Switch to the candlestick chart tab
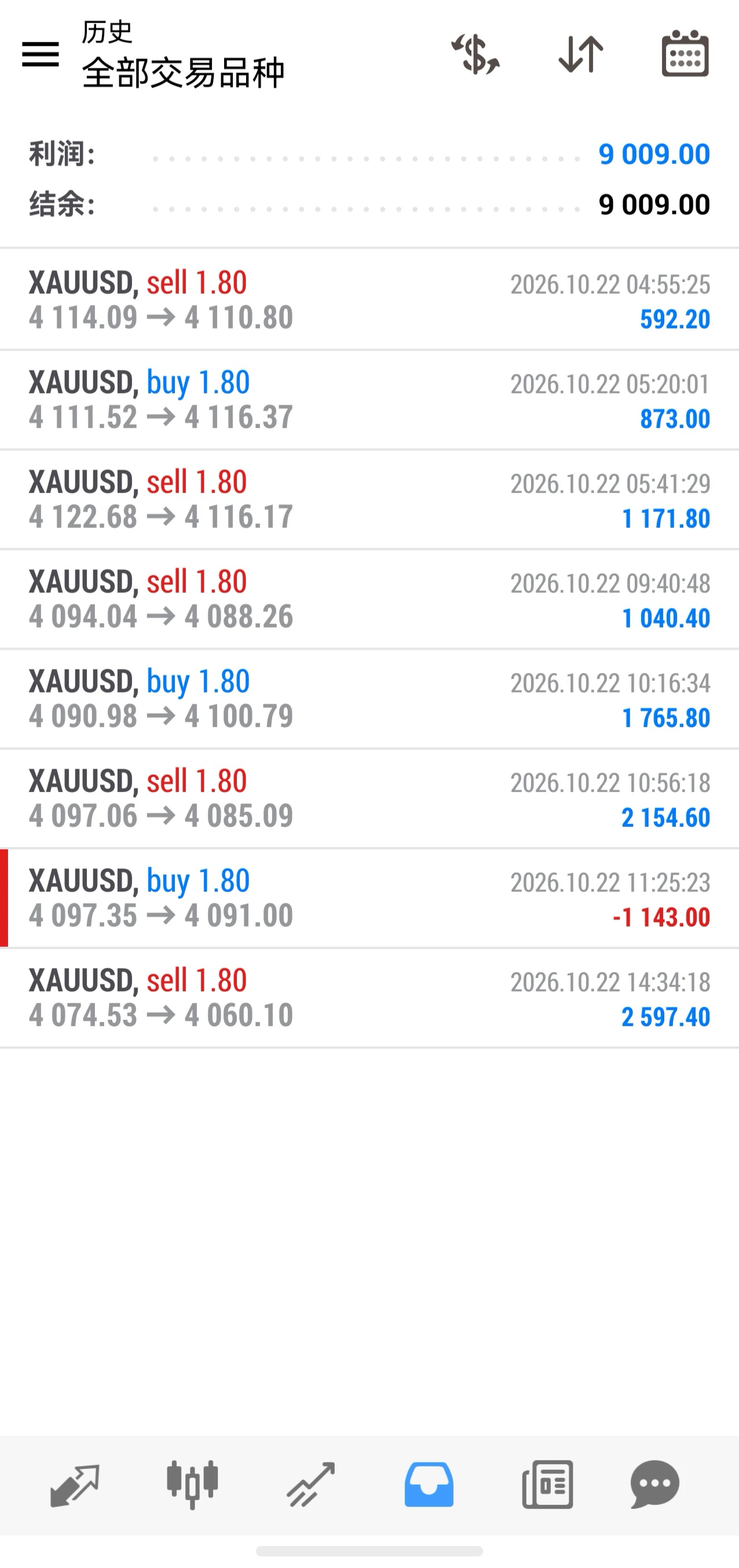This screenshot has width=739, height=1568. [192, 1485]
